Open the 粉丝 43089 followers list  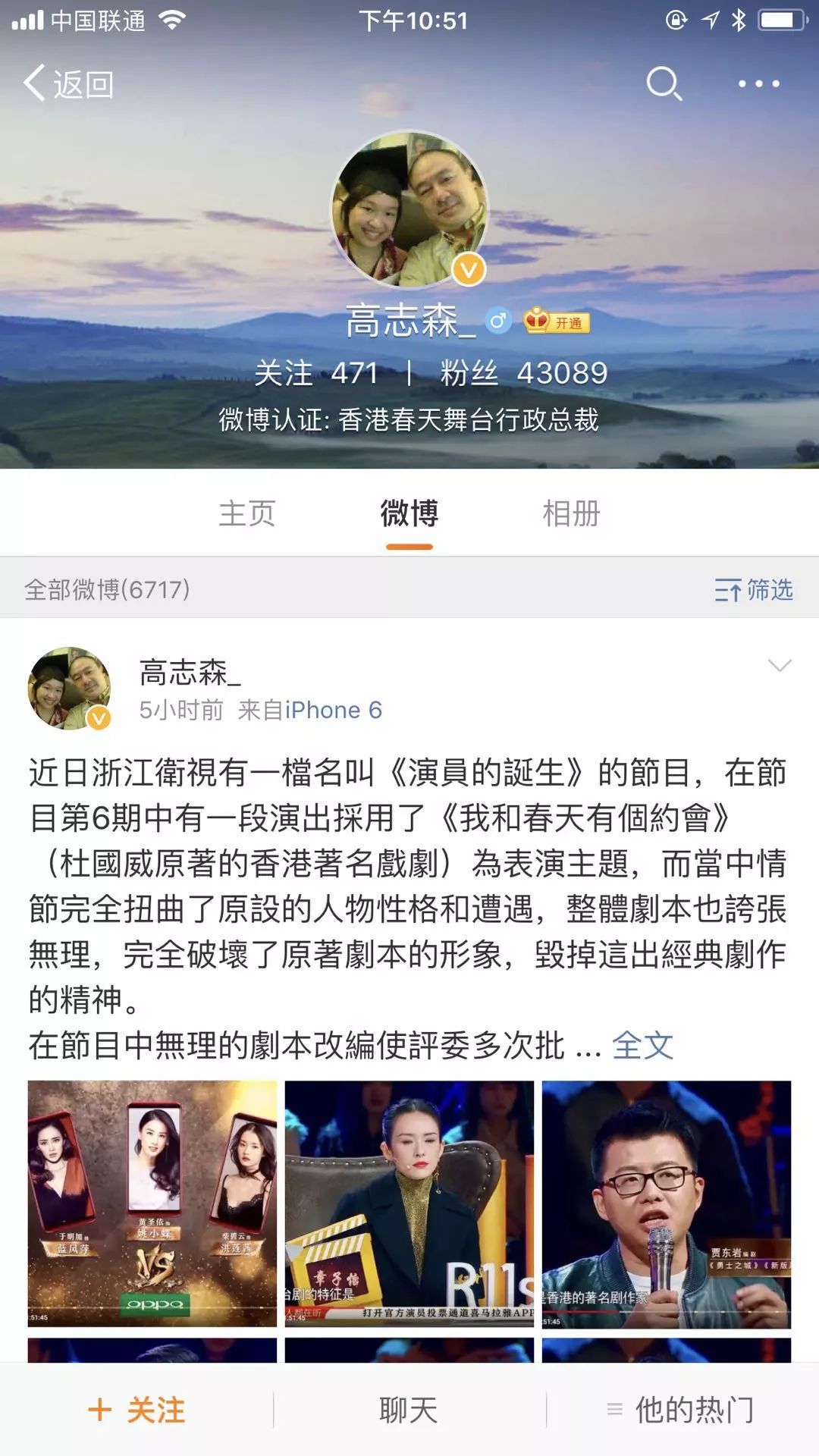pyautogui.click(x=524, y=373)
